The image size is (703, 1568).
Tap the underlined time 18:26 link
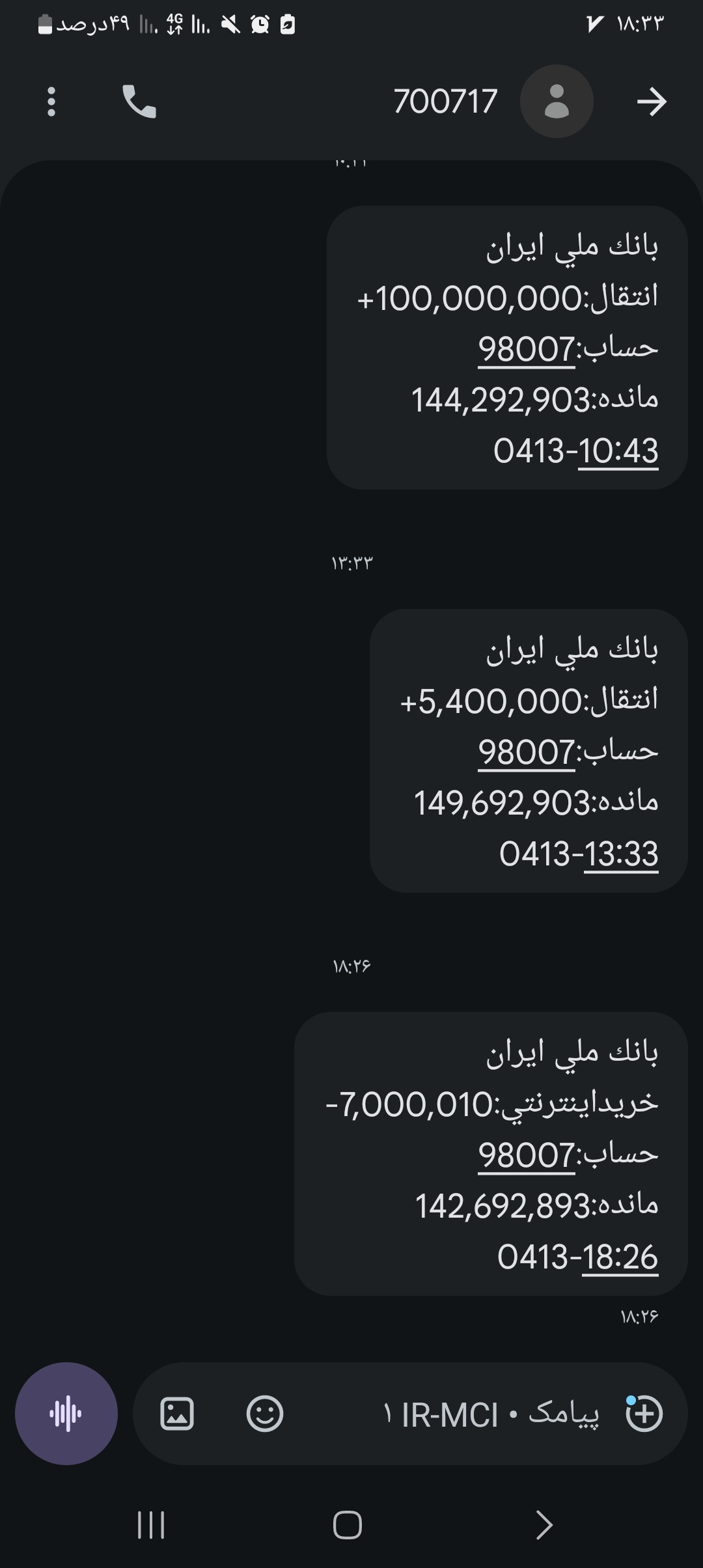coord(620,1257)
